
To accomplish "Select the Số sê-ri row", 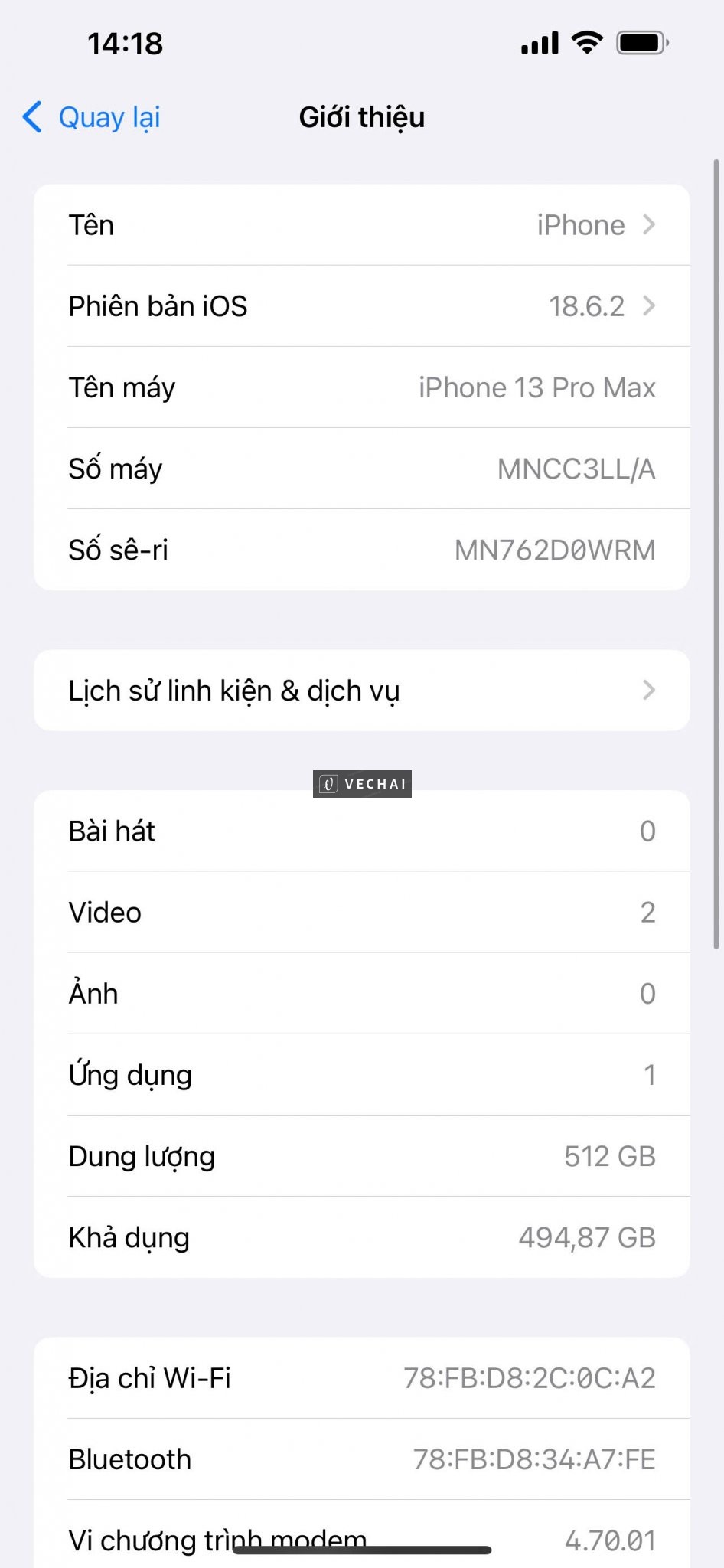I will tap(362, 550).
